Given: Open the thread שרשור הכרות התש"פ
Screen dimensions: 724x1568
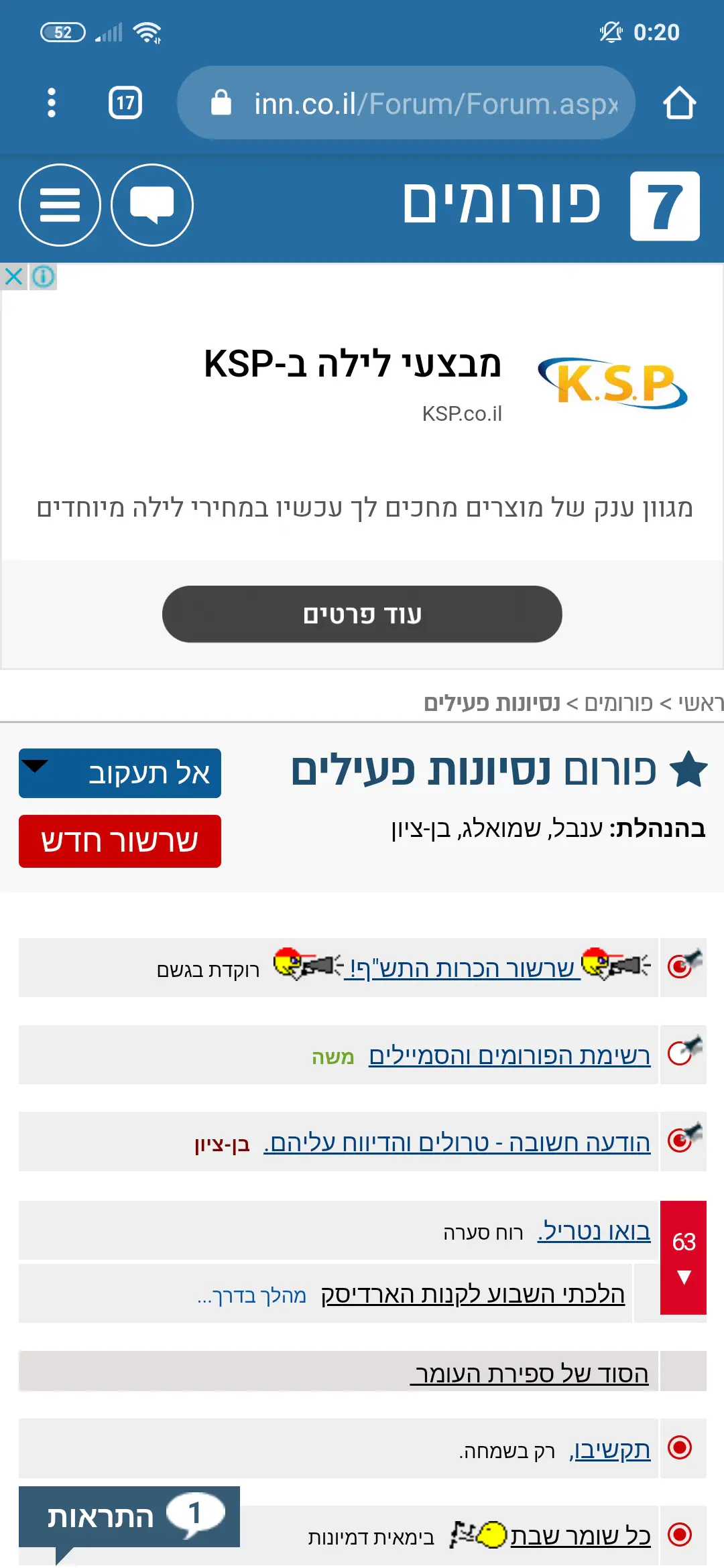Looking at the screenshot, I should (463, 968).
